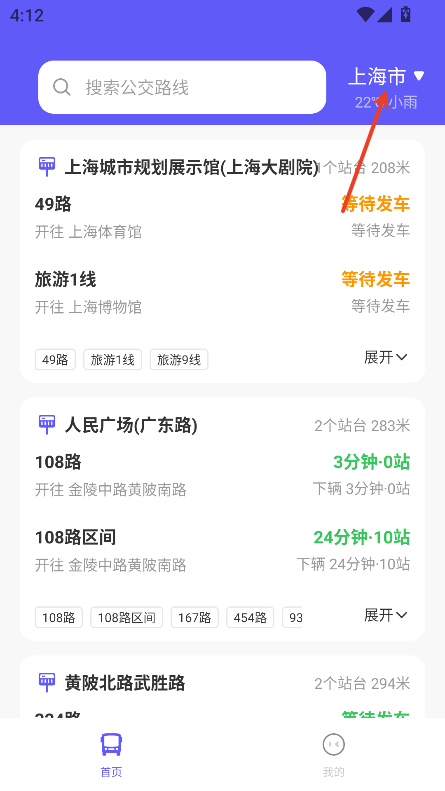The width and height of the screenshot is (445, 791).
Task: Open the 黄陂北路武胜路 station
Action: click(125, 683)
